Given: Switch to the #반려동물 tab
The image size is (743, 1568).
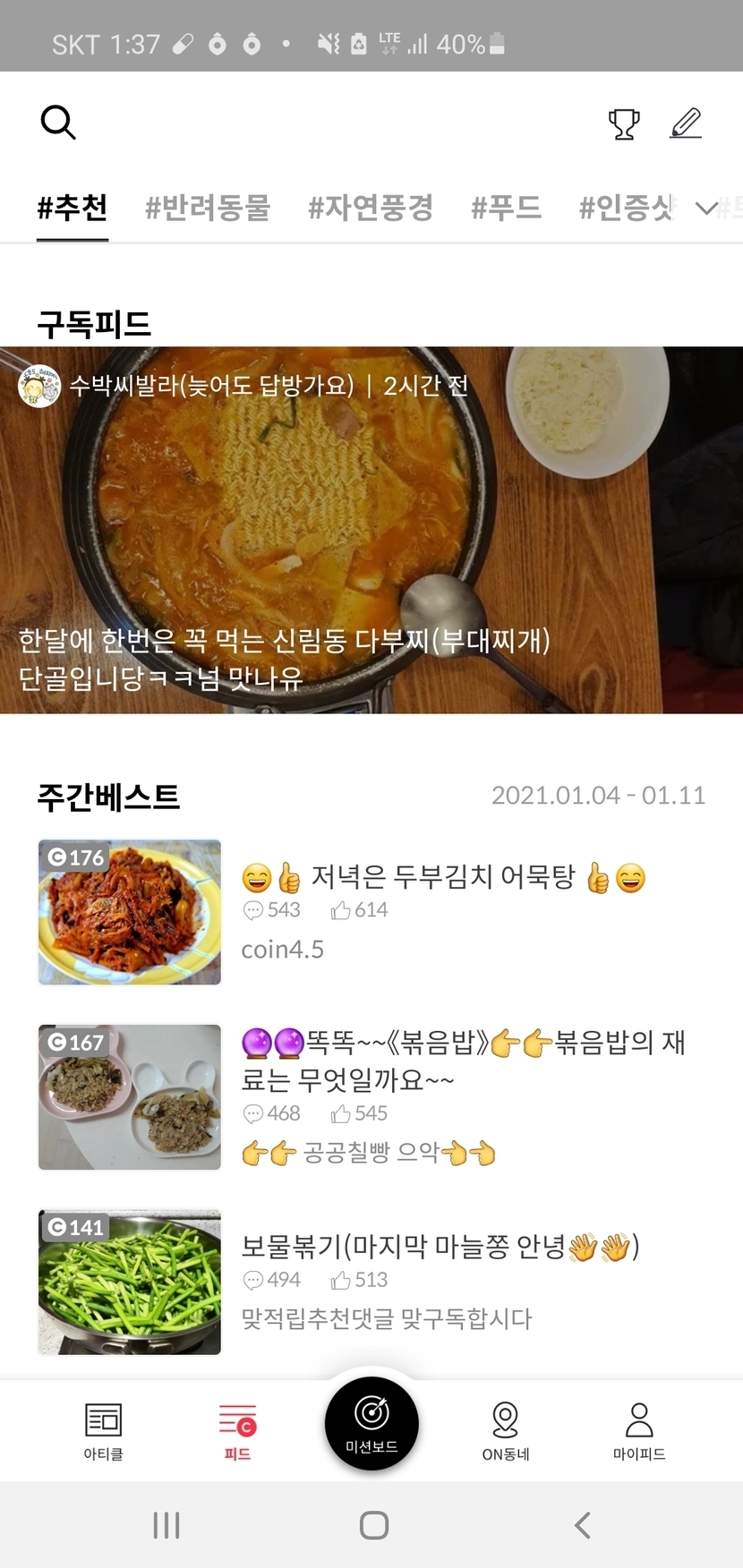Looking at the screenshot, I should 208,209.
